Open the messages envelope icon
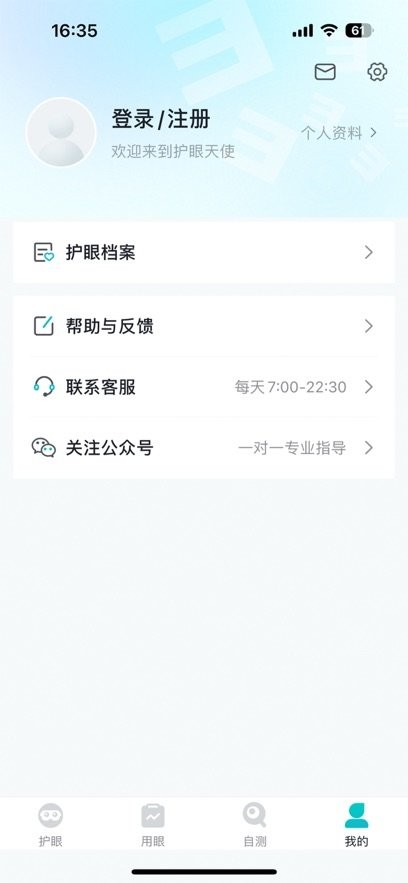Screen dimensions: 408x883 click(x=325, y=72)
